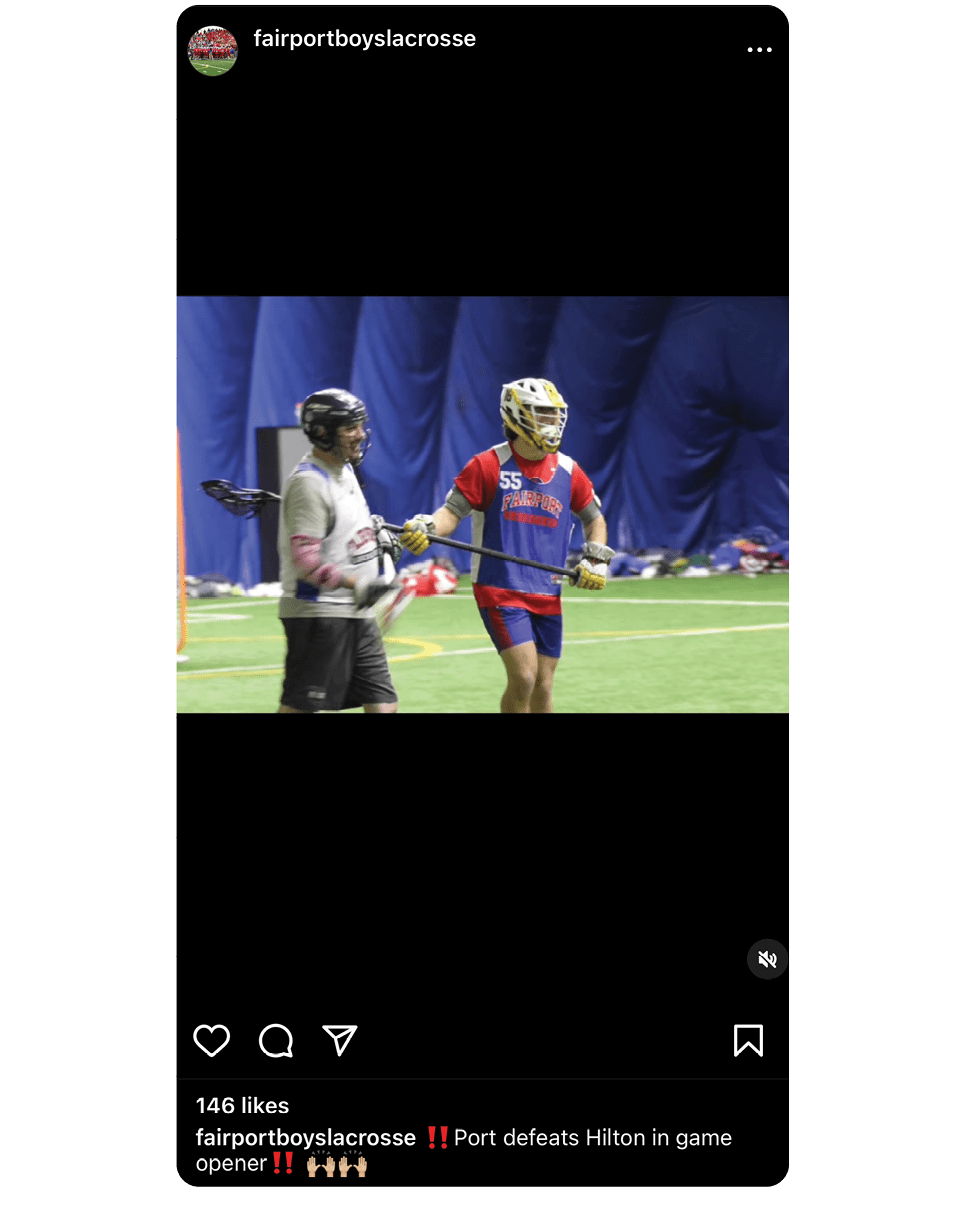Like the post with heart icon
Image resolution: width=979 pixels, height=1206 pixels.
pyautogui.click(x=212, y=1041)
